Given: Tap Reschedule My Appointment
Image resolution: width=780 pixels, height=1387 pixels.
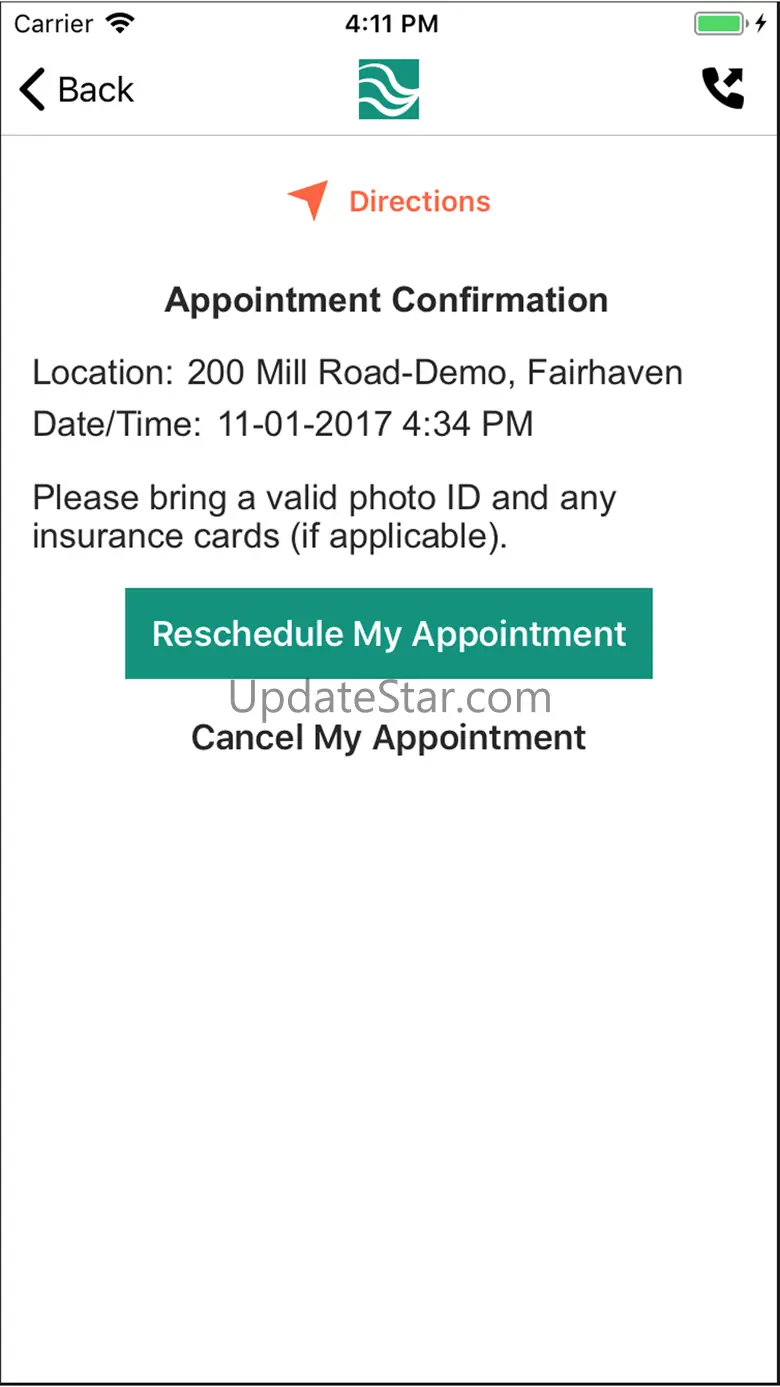Looking at the screenshot, I should (389, 634).
